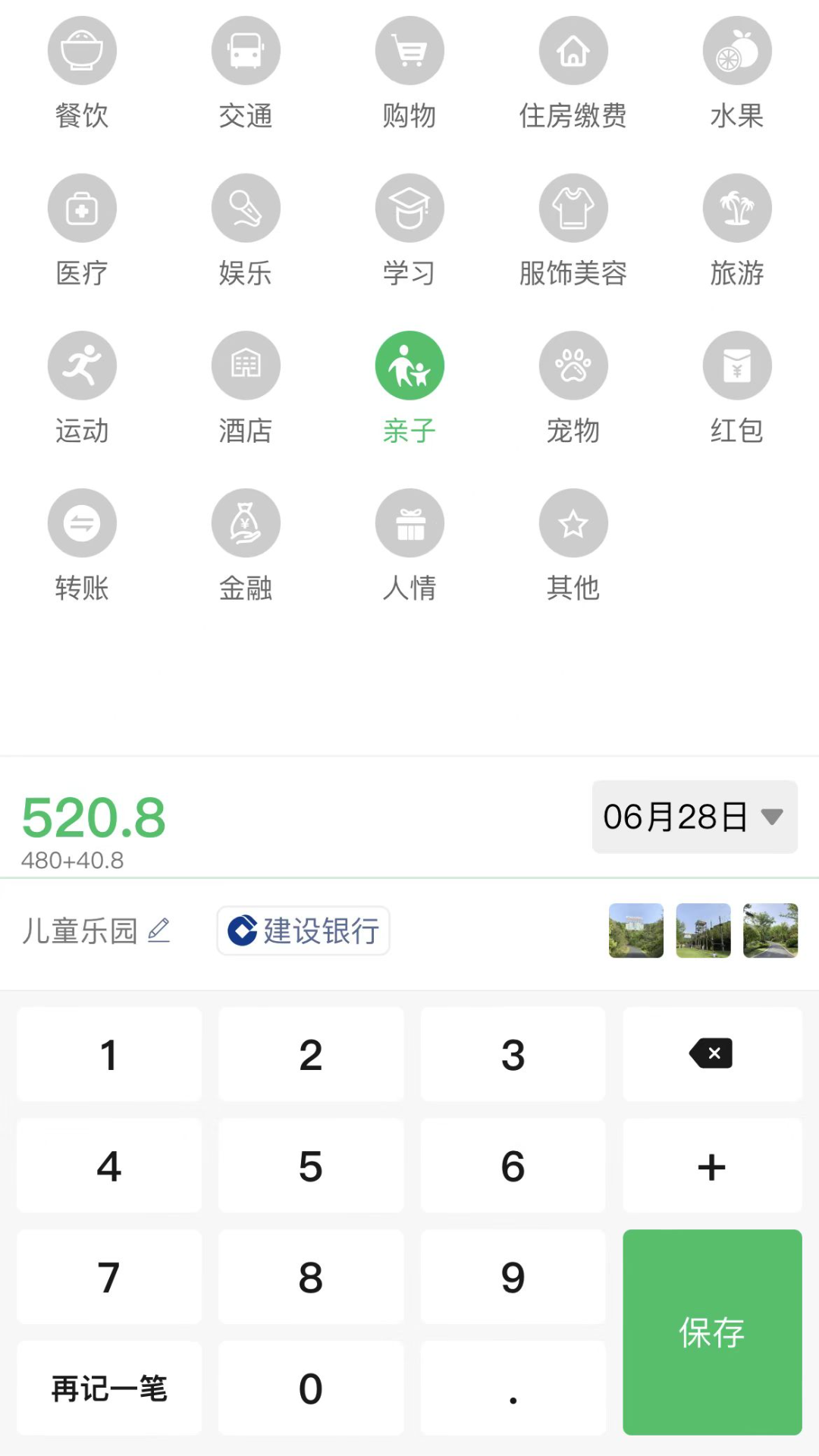Image resolution: width=819 pixels, height=1456 pixels.
Task: Open the 06月28日 date picker dropdown
Action: (x=692, y=817)
